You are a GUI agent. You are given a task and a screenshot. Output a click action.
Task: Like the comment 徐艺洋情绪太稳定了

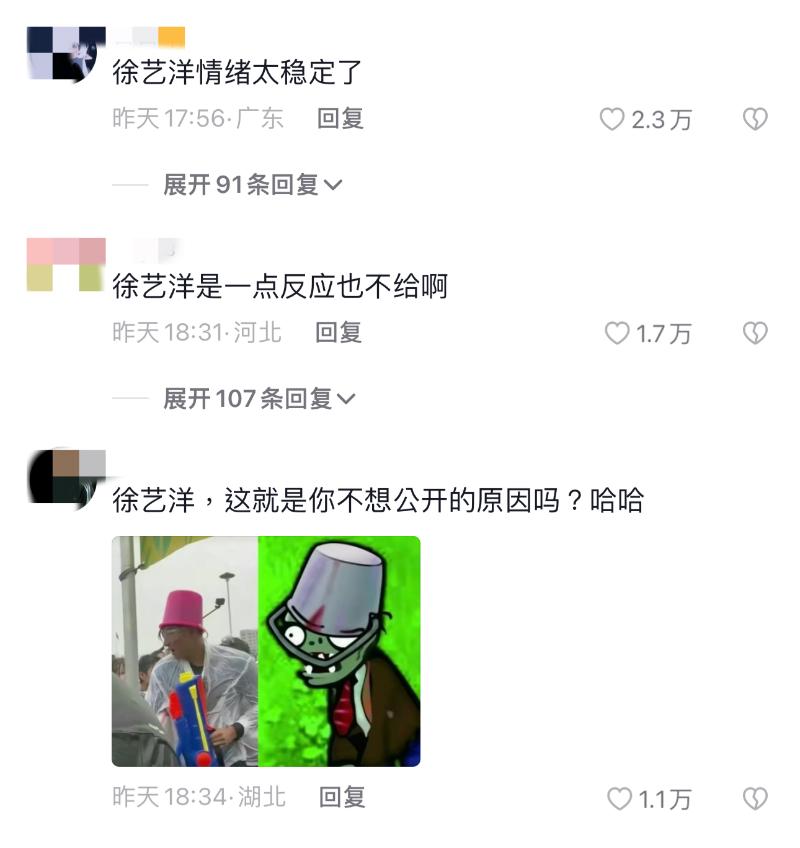612,120
